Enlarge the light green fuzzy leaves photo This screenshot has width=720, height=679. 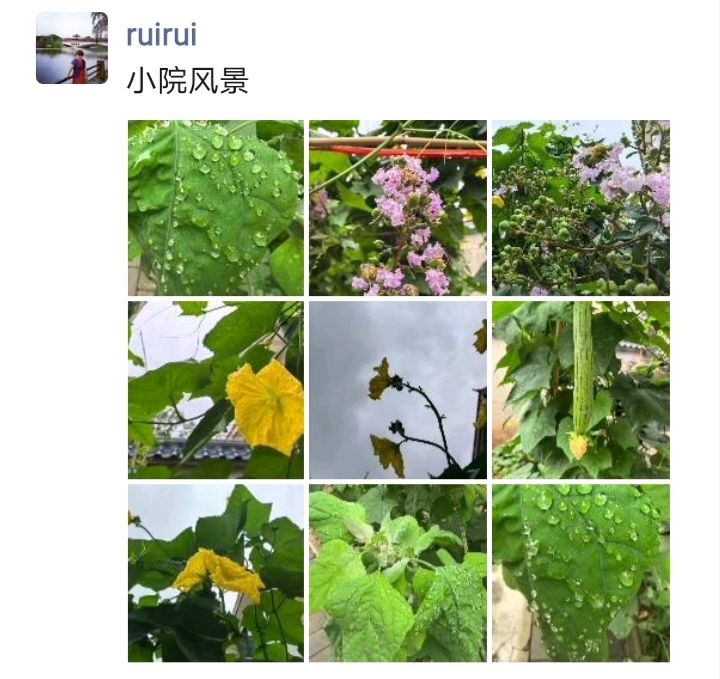[398, 573]
